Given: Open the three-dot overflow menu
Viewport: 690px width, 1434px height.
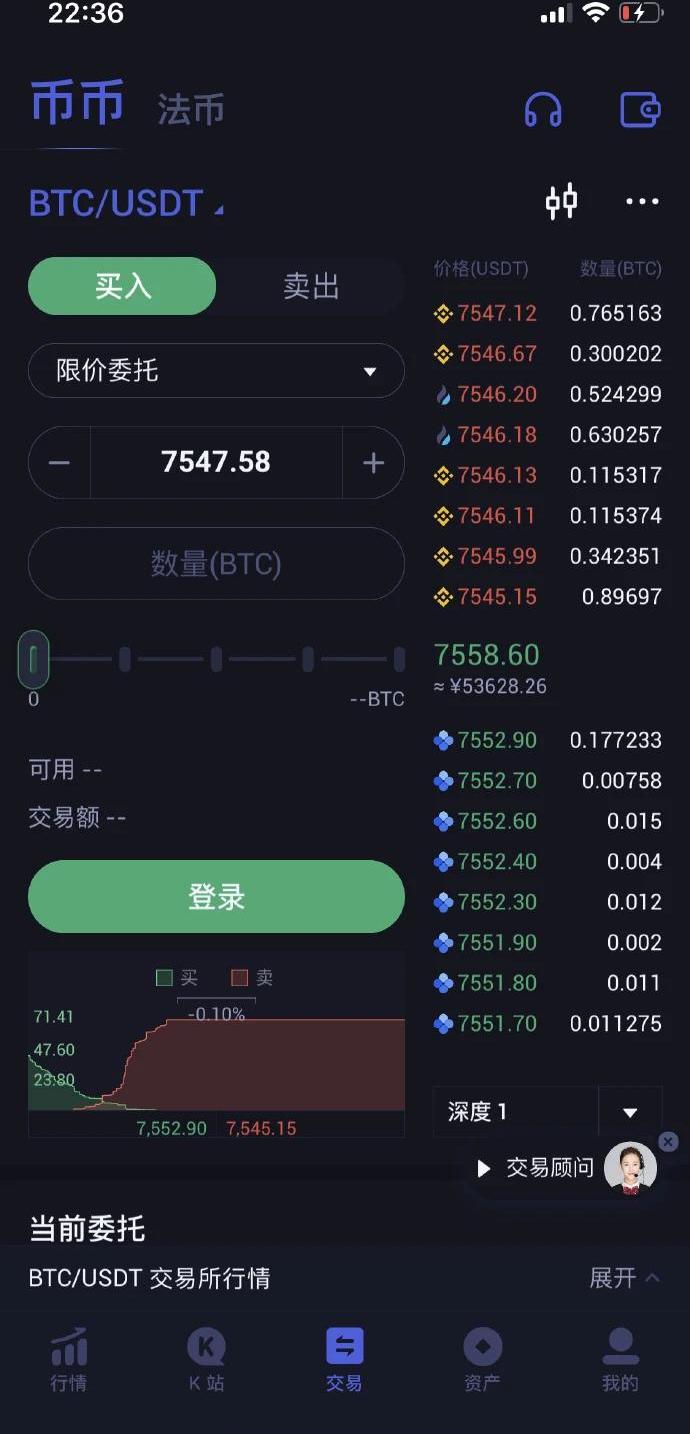Looking at the screenshot, I should [641, 201].
